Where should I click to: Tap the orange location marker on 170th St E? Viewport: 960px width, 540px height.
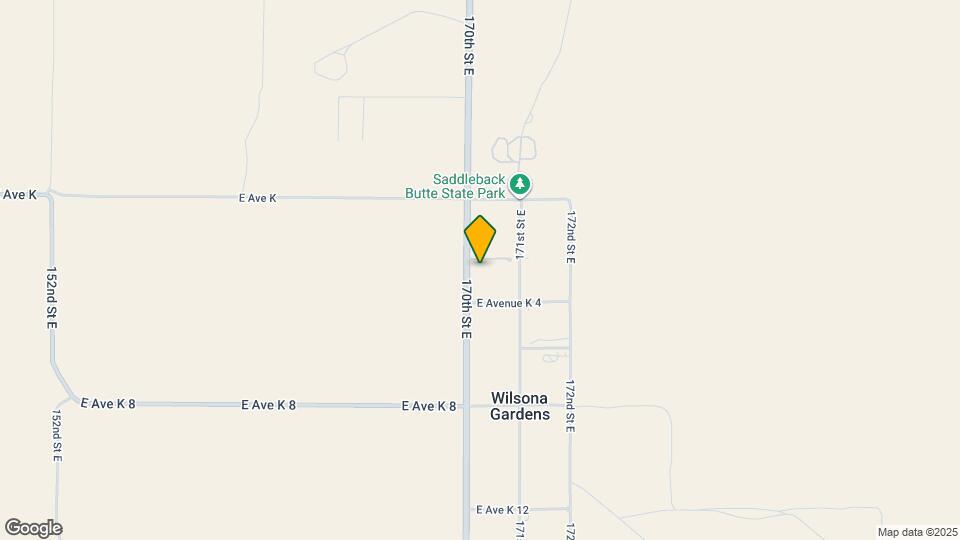point(480,238)
